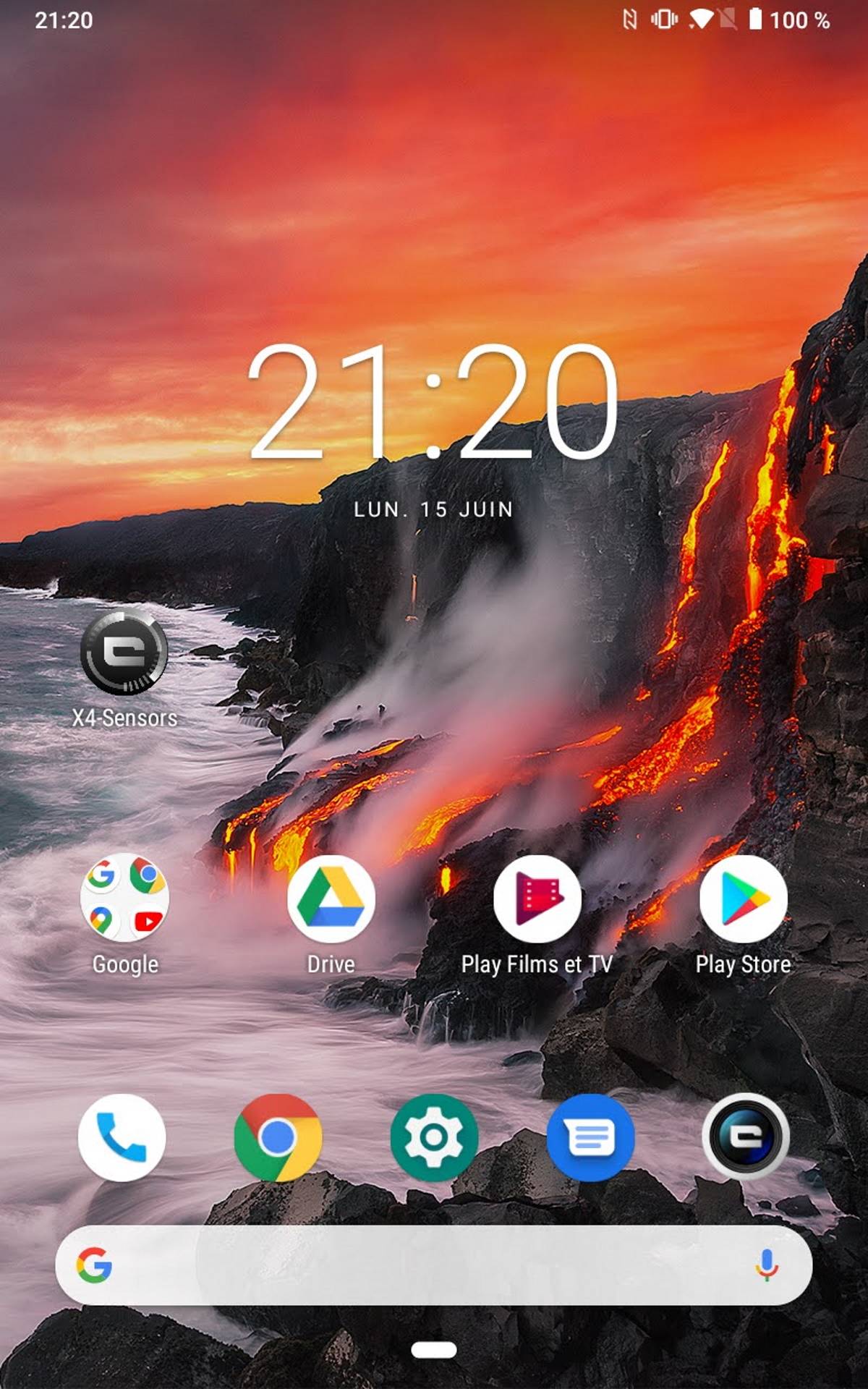Viewport: 868px width, 1389px height.
Task: Tap the 21:20 clock widget
Action: point(433,403)
